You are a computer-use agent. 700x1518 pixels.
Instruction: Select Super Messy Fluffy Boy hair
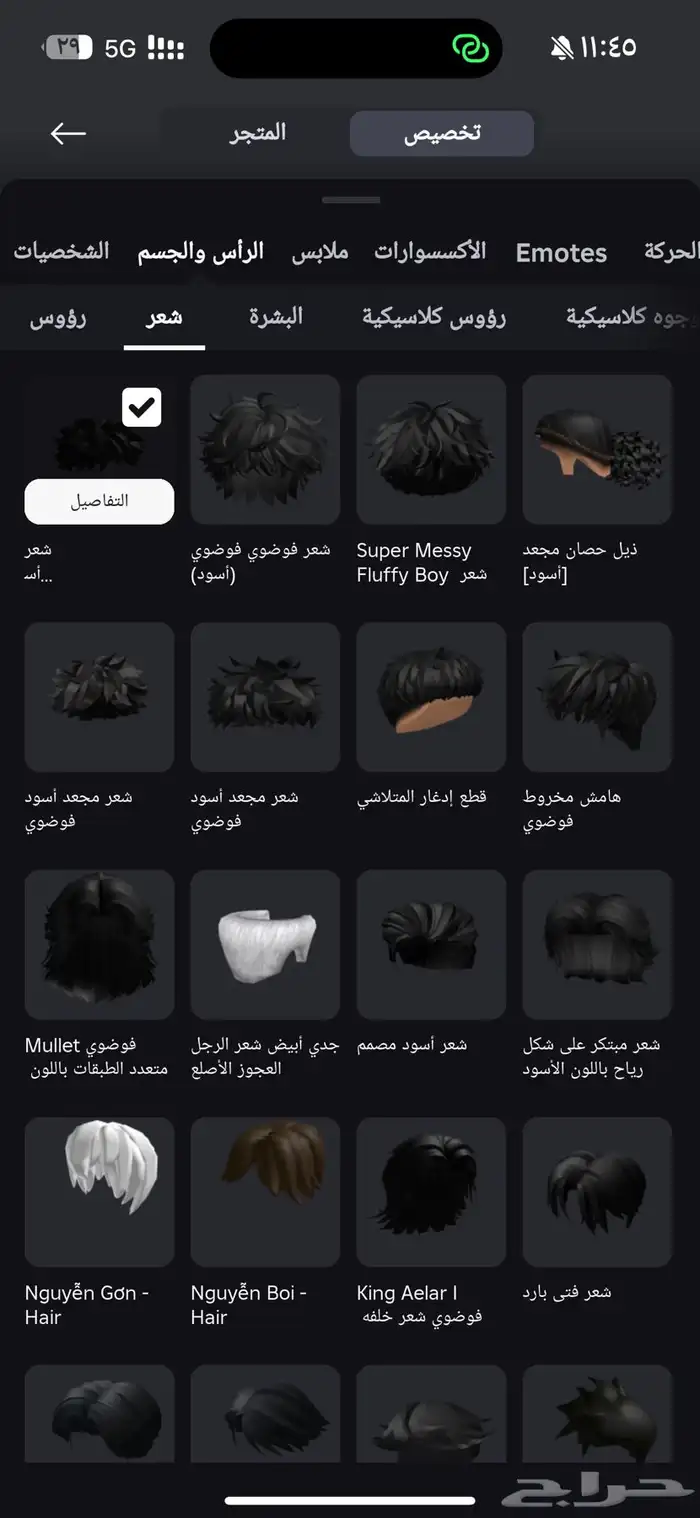click(431, 449)
